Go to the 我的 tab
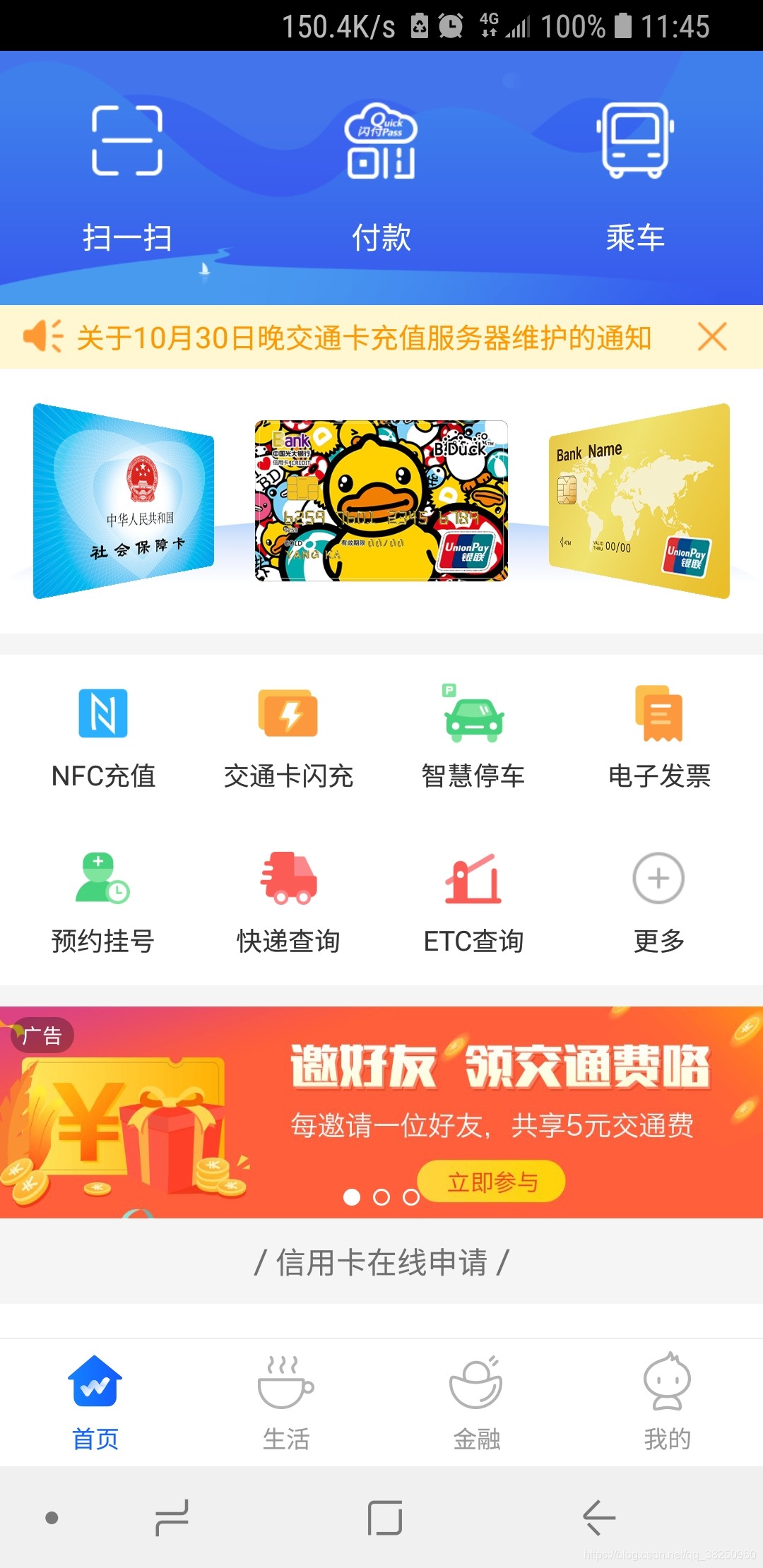The width and height of the screenshot is (763, 1568). 667,1402
